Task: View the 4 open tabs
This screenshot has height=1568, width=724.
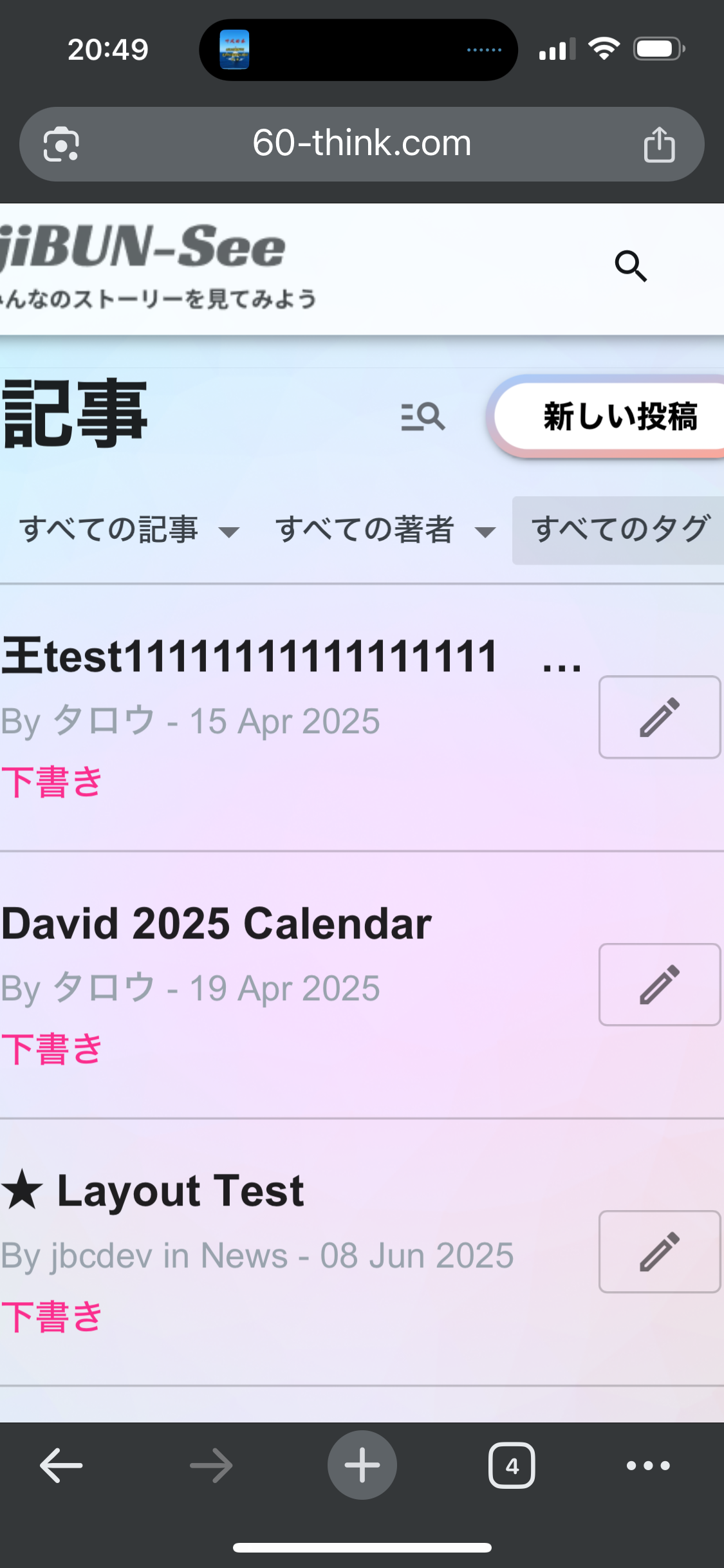Action: click(x=512, y=1466)
